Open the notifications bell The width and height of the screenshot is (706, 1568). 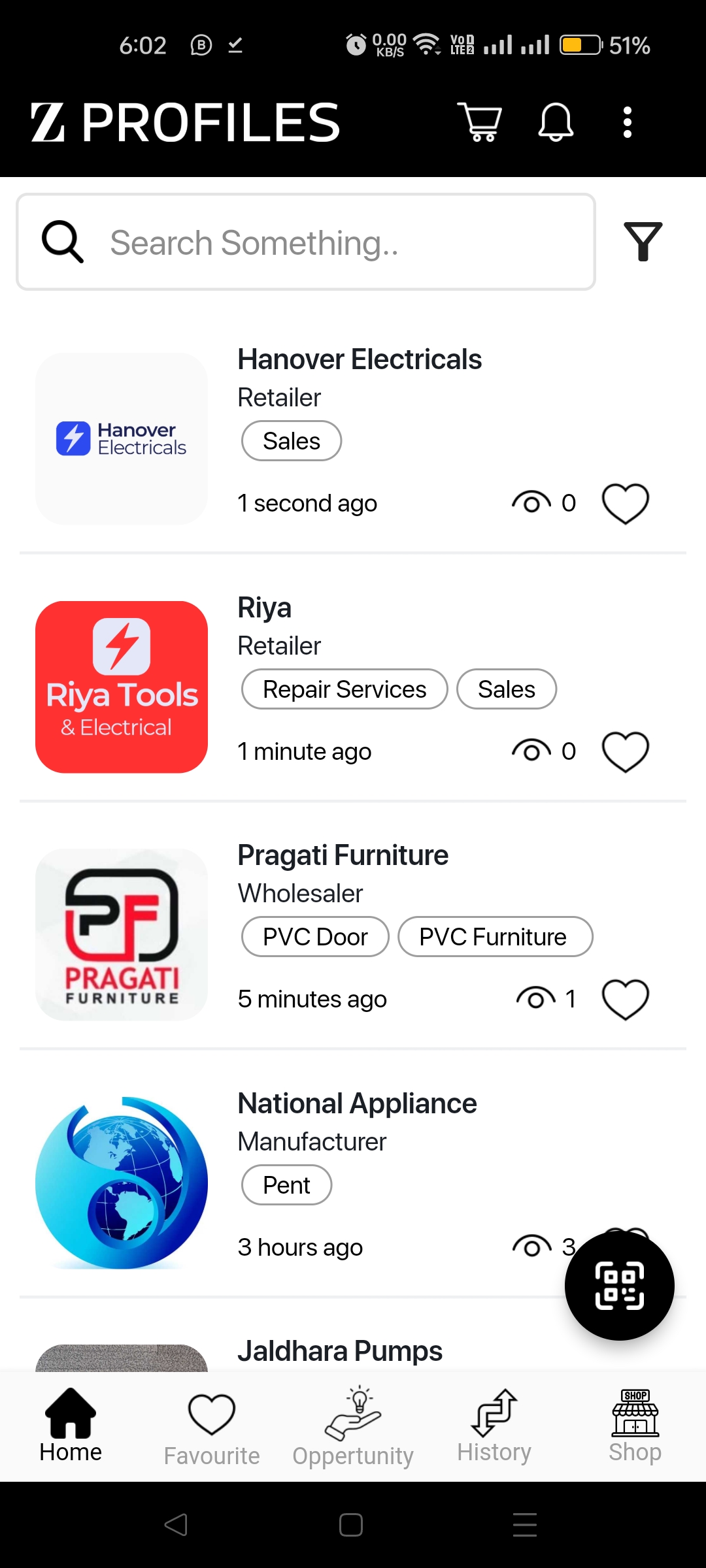coord(556,122)
